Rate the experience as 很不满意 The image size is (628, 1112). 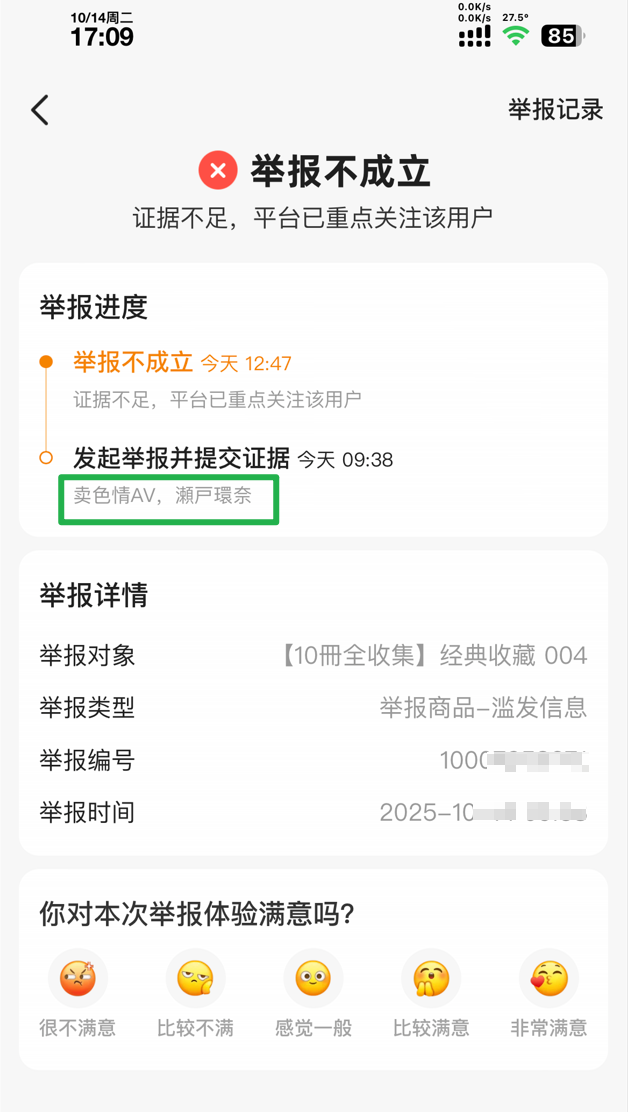pos(77,979)
